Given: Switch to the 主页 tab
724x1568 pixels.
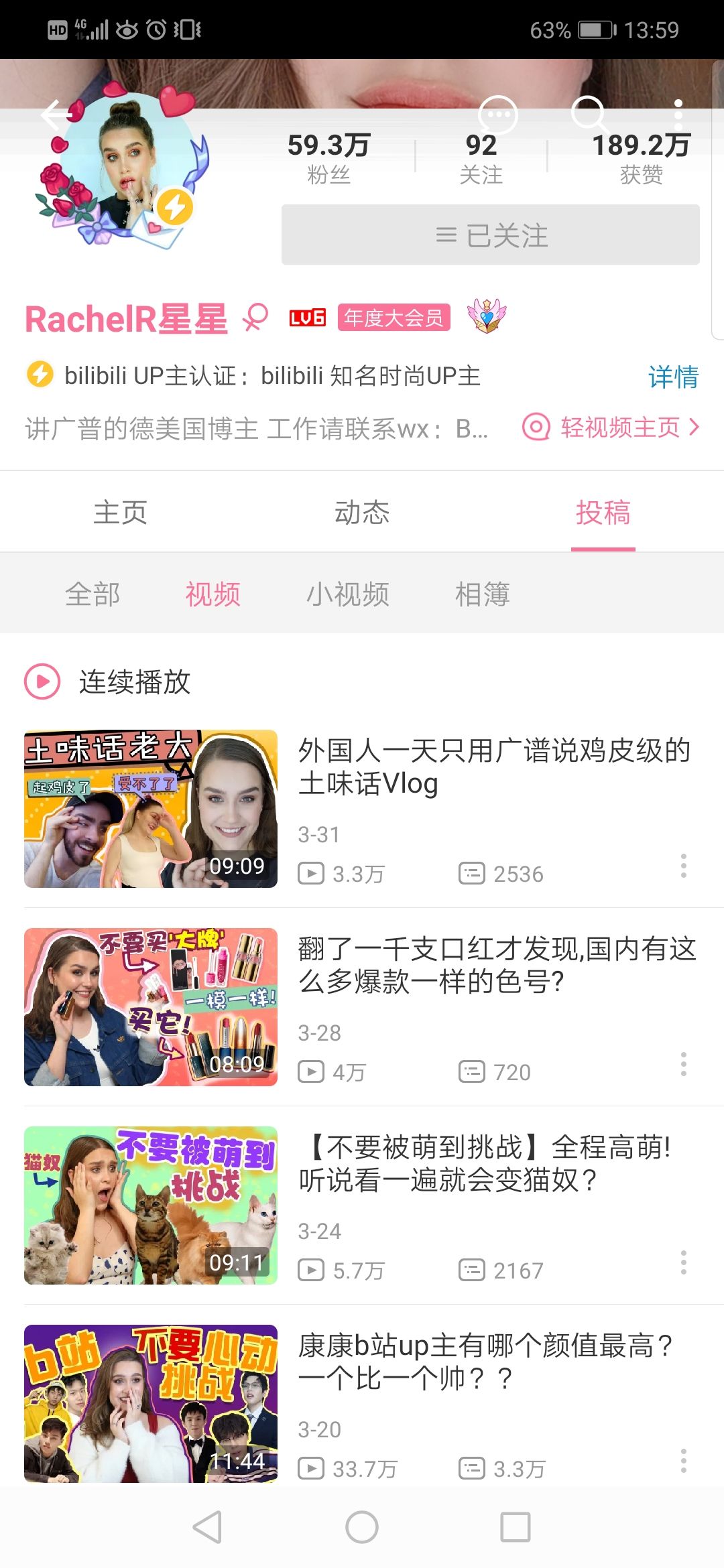Looking at the screenshot, I should (121, 513).
